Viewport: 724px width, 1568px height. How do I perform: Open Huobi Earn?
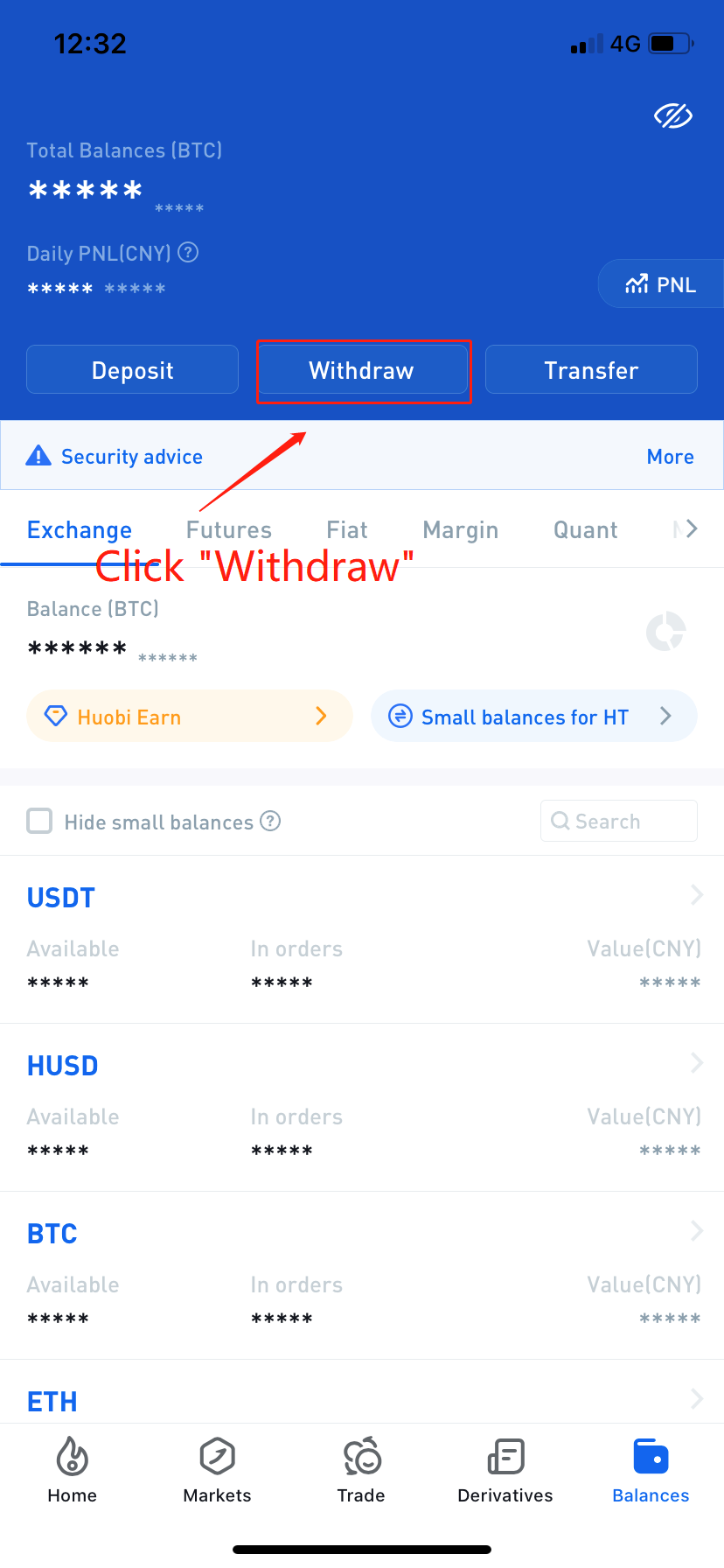189,717
